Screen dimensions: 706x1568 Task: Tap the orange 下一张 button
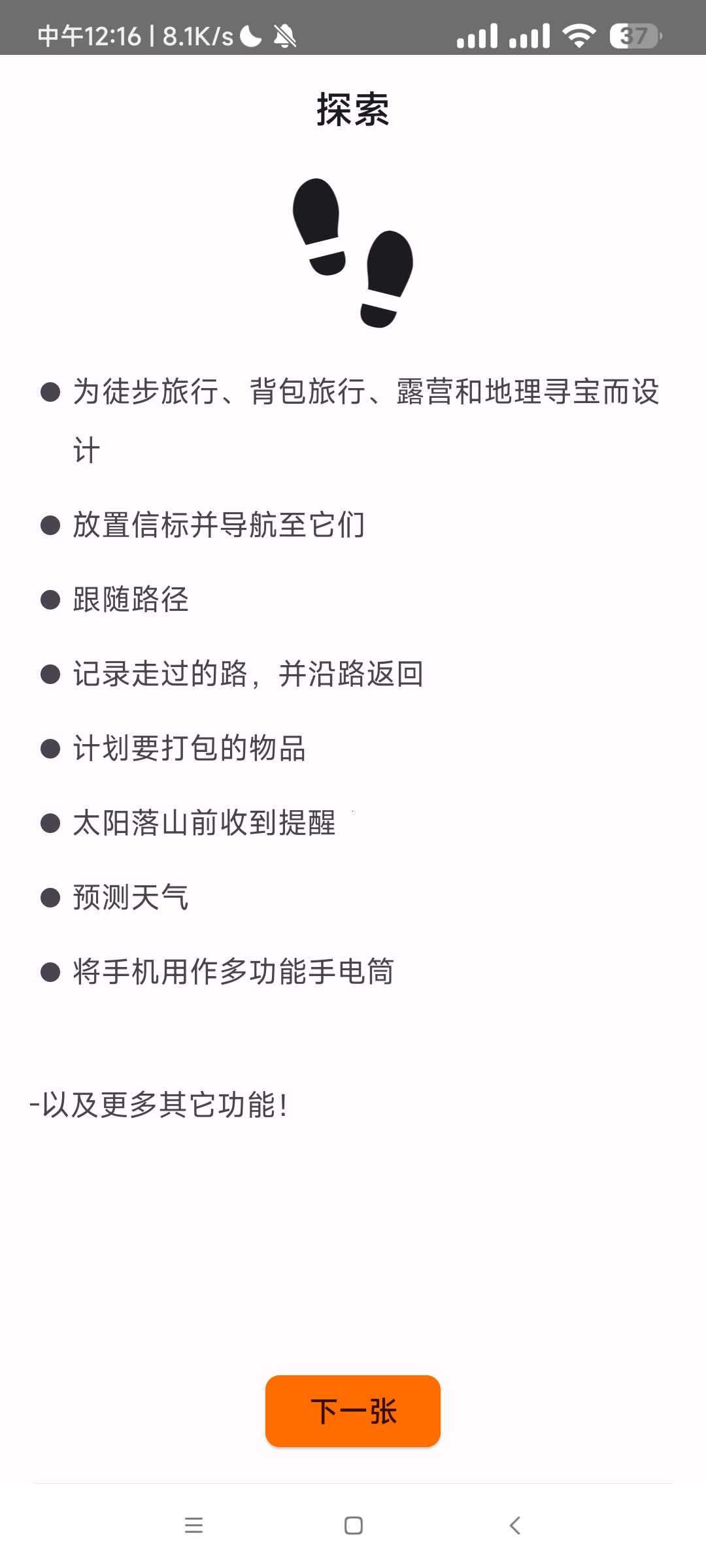(x=353, y=1411)
